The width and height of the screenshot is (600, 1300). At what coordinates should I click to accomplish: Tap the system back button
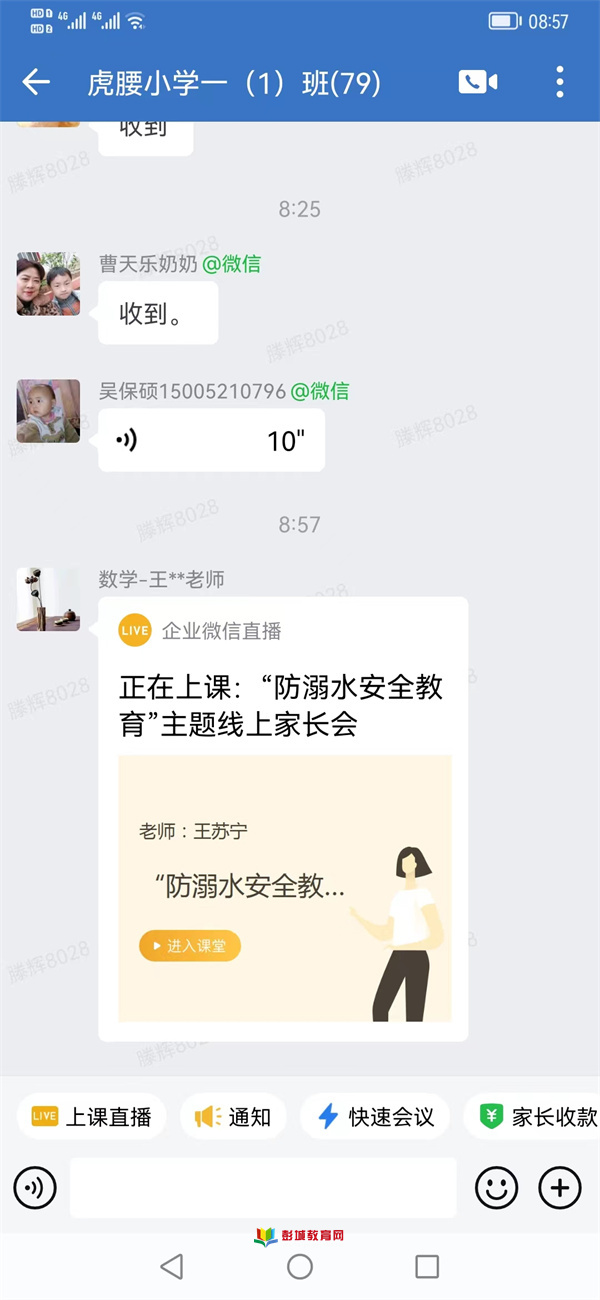[x=172, y=1267]
